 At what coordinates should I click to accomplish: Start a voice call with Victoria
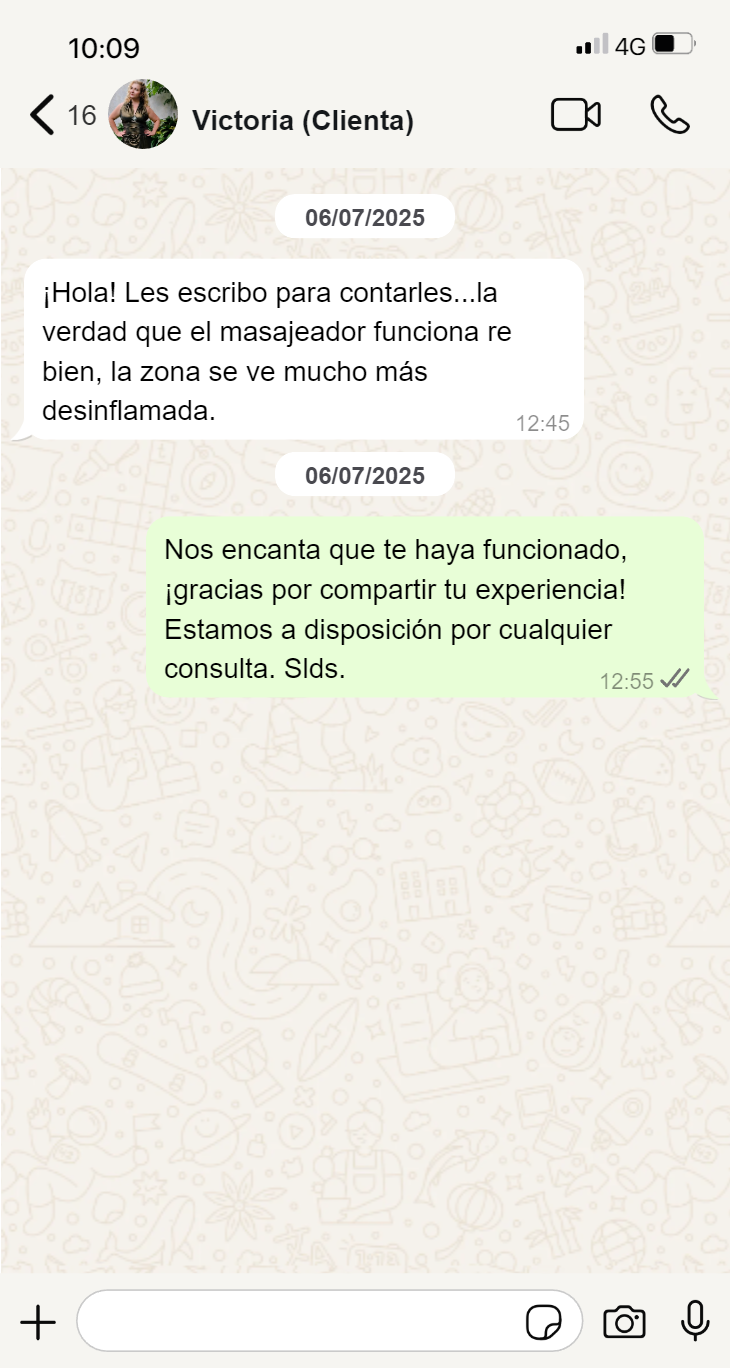[669, 115]
